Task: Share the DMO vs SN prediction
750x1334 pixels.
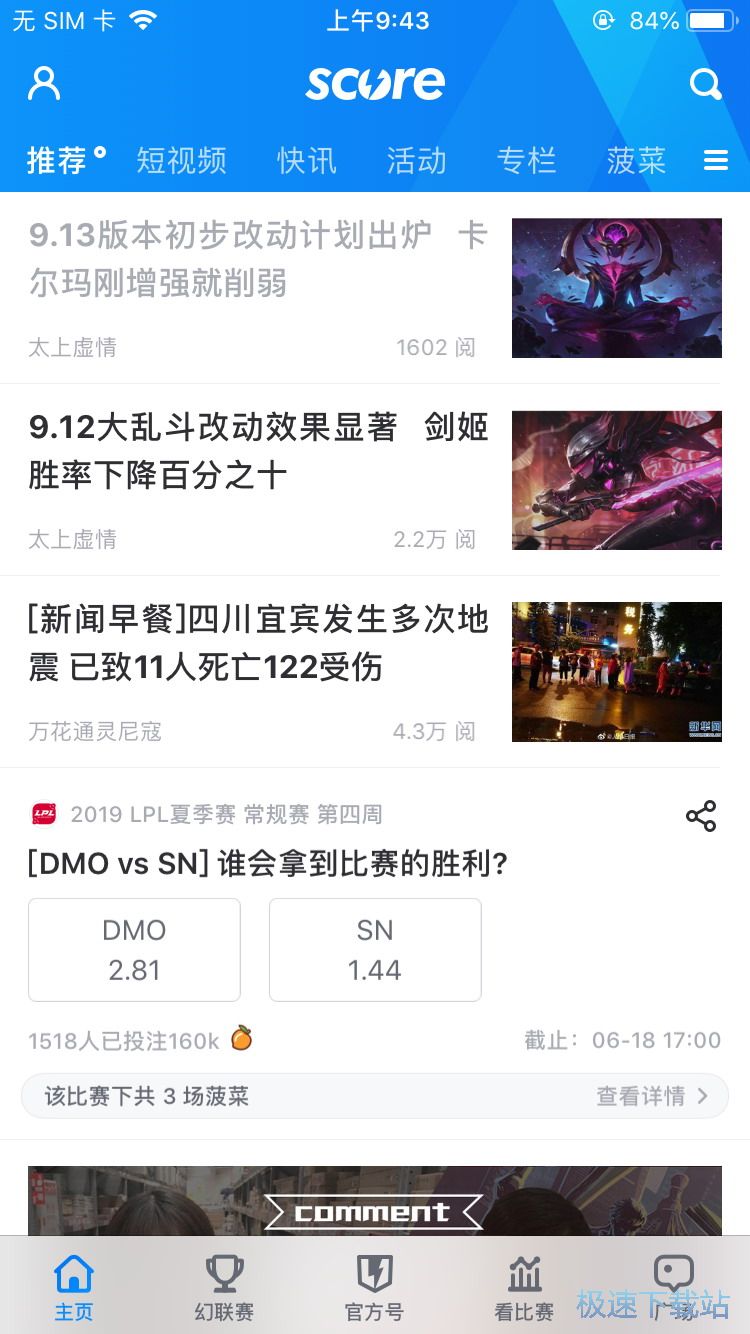Action: pos(701,816)
